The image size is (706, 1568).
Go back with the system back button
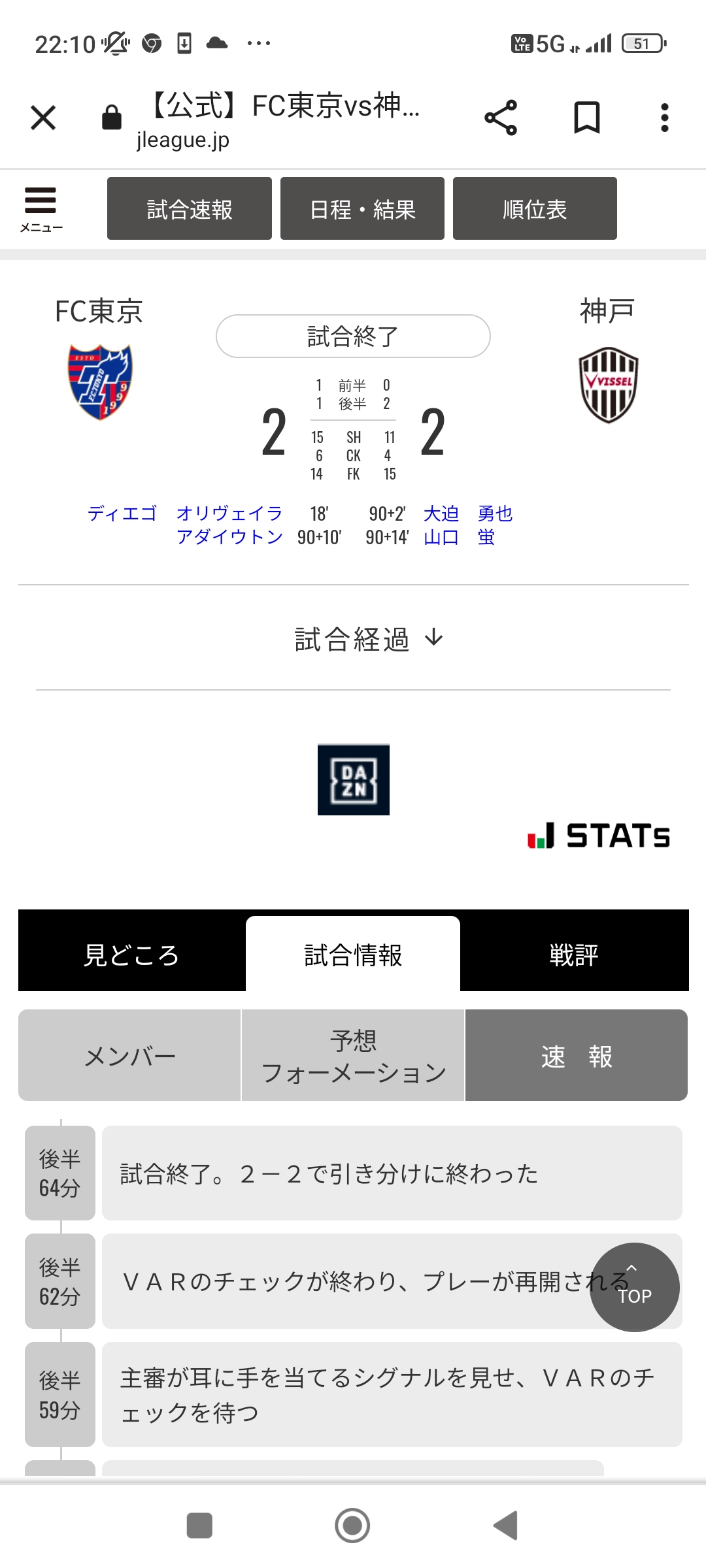click(x=505, y=1526)
